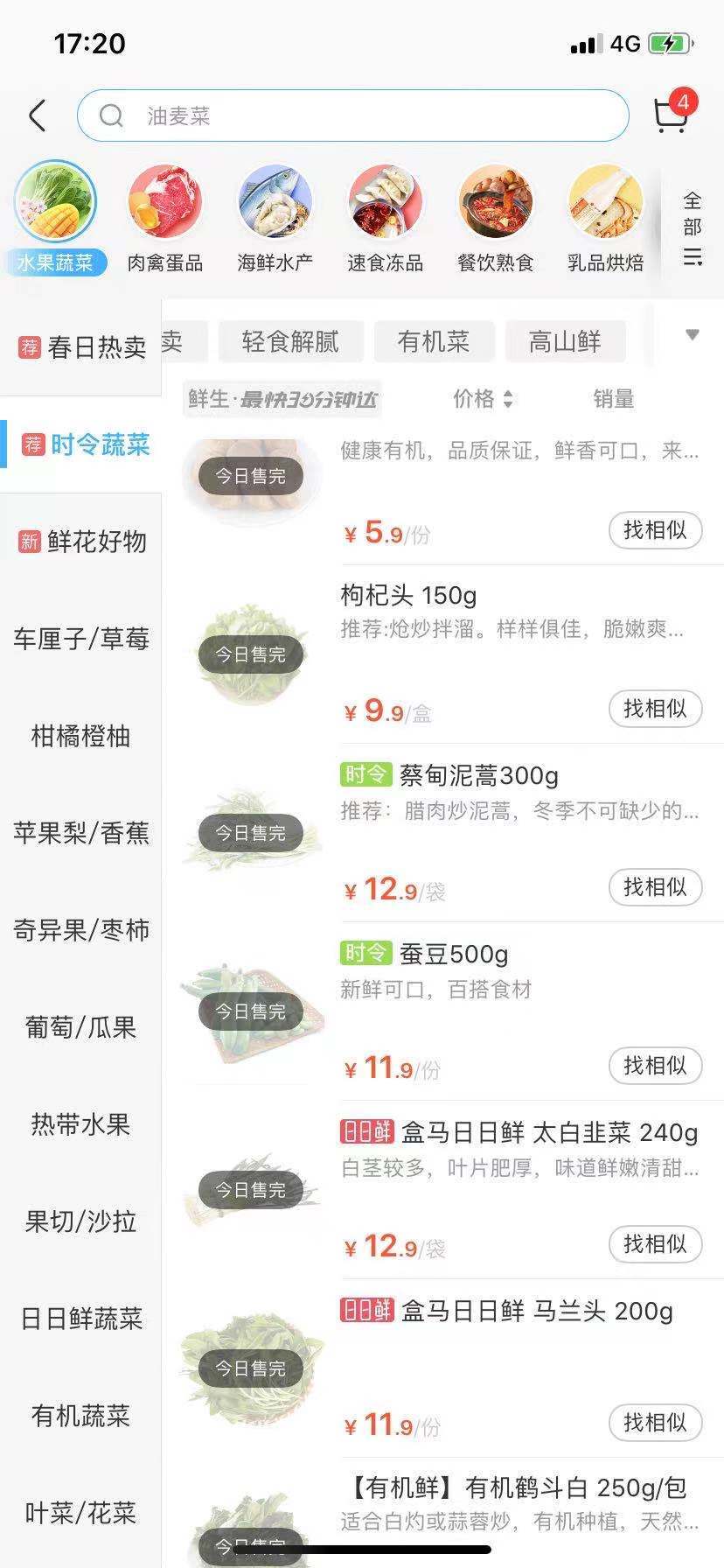Expand the filter chips dropdown arrow

693,335
